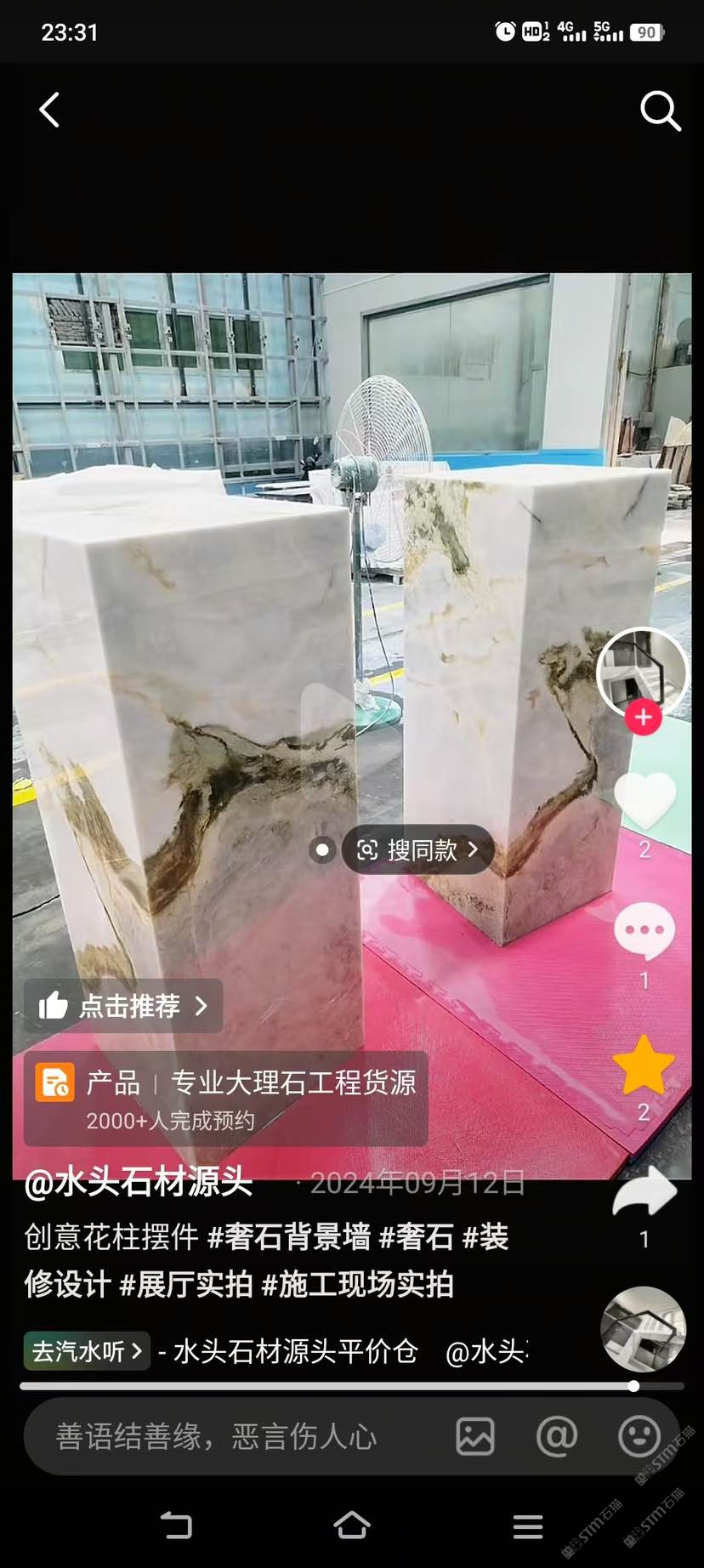Open hashtag #施工现场实拍
This screenshot has height=1568, width=704.
(357, 1284)
